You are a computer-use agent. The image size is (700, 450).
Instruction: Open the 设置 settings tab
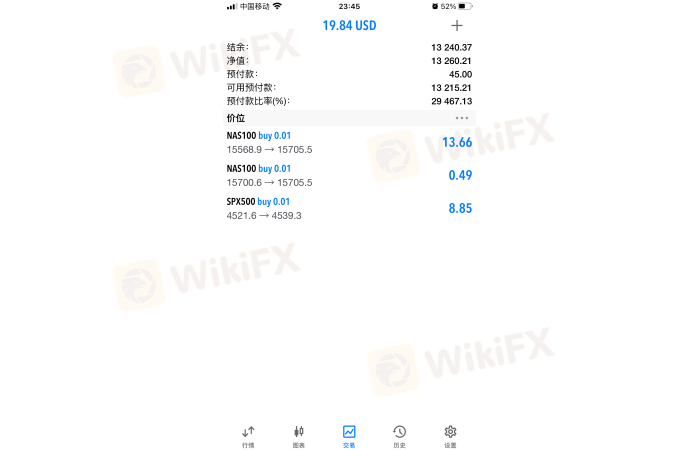(450, 435)
